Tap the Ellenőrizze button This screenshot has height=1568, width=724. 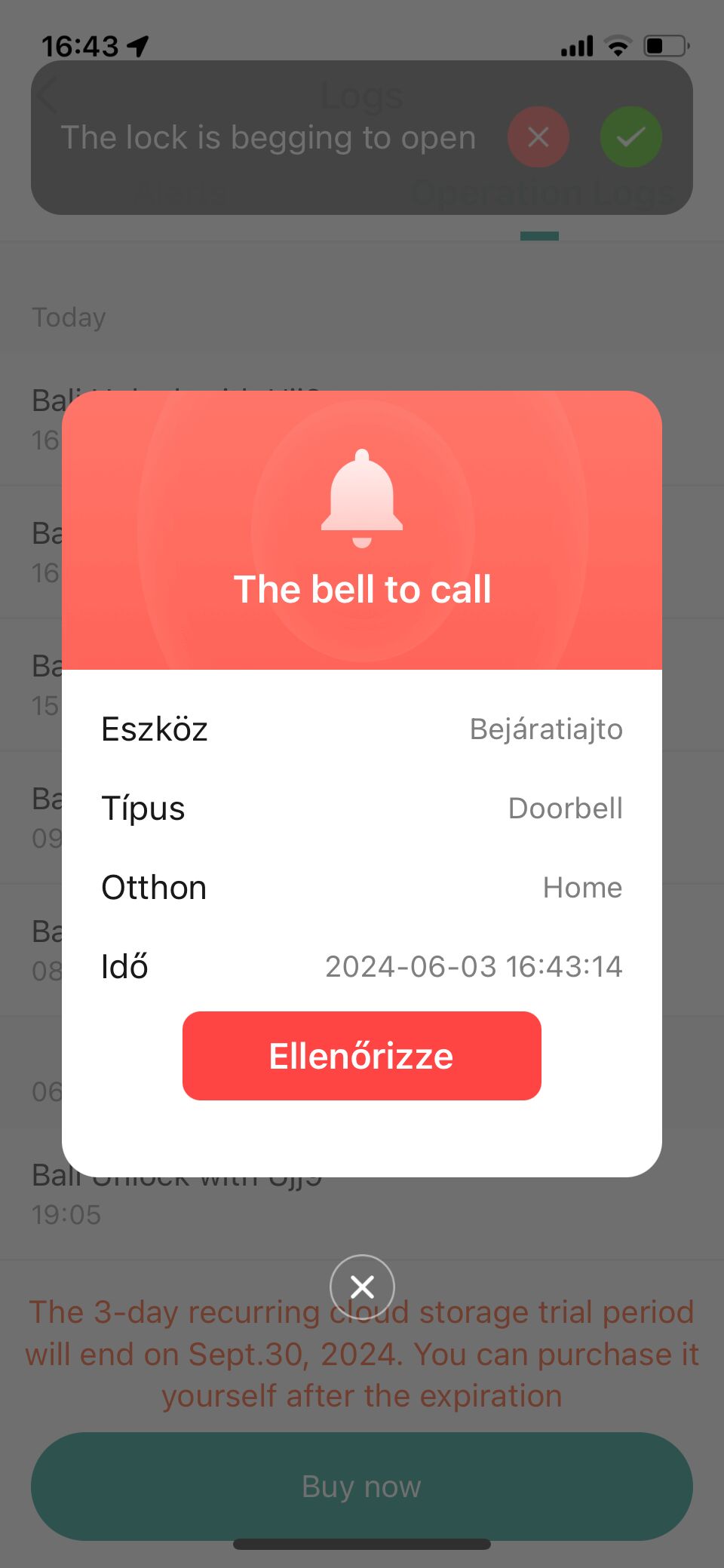coord(362,1056)
